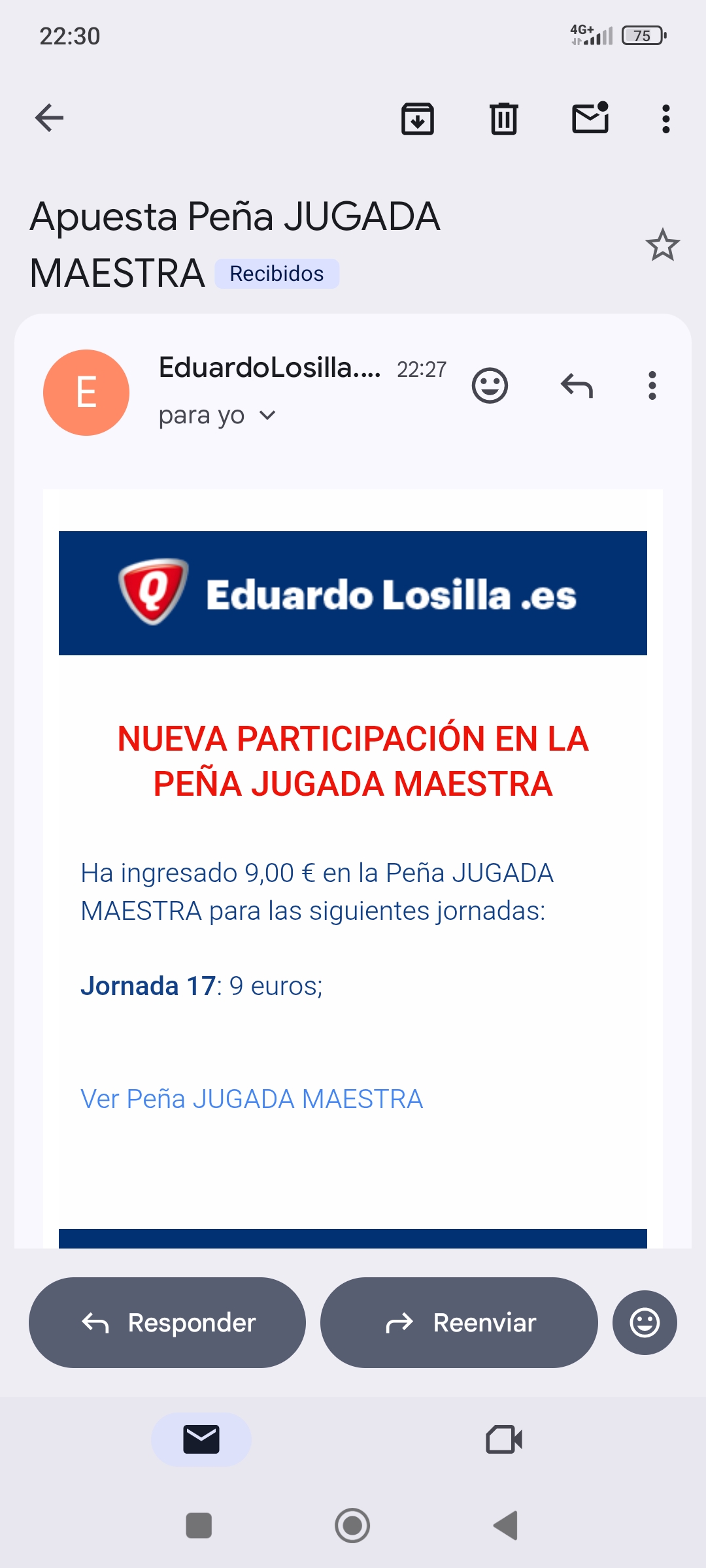Delete this email with the trash icon
The image size is (706, 1568).
(x=504, y=119)
